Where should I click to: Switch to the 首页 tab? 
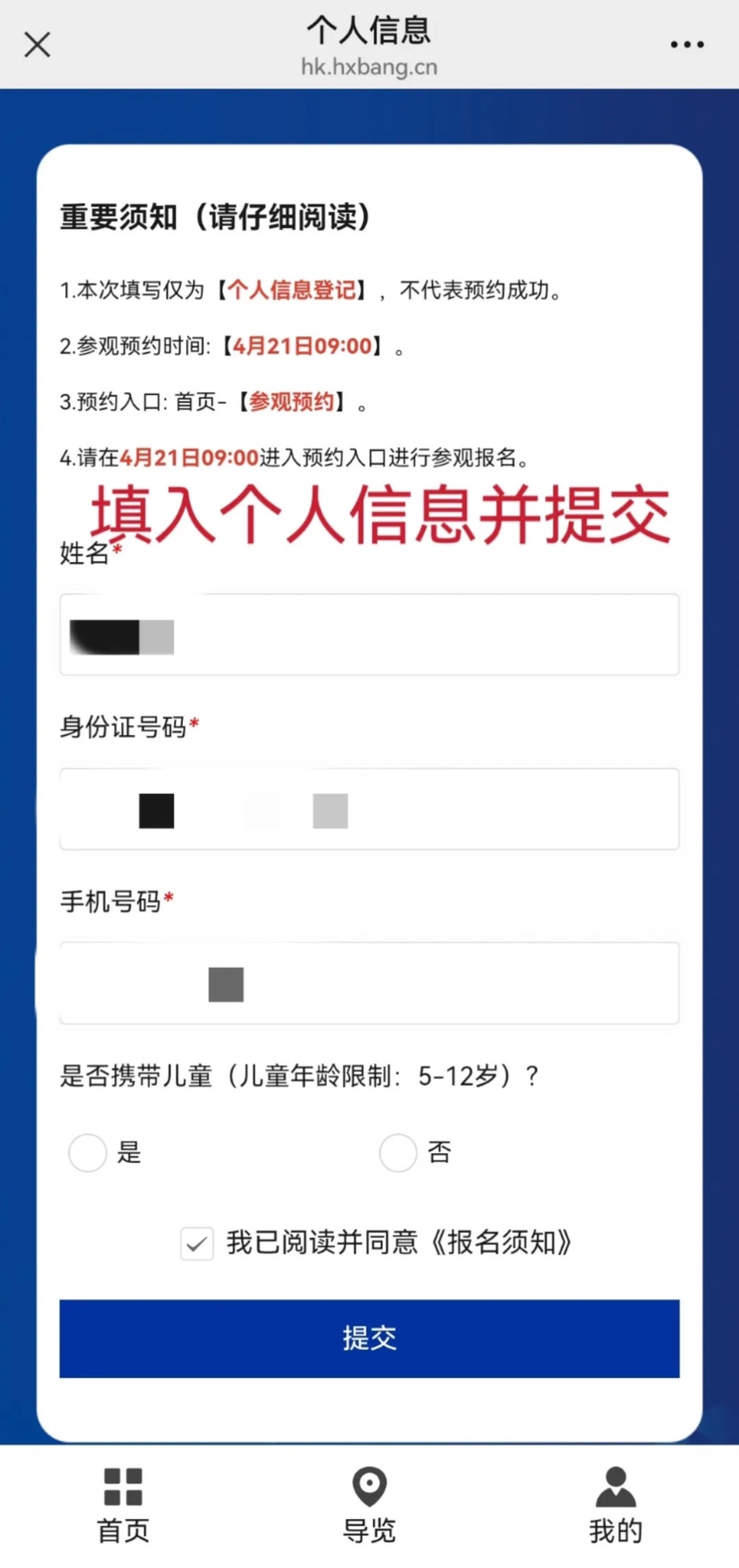click(123, 1506)
